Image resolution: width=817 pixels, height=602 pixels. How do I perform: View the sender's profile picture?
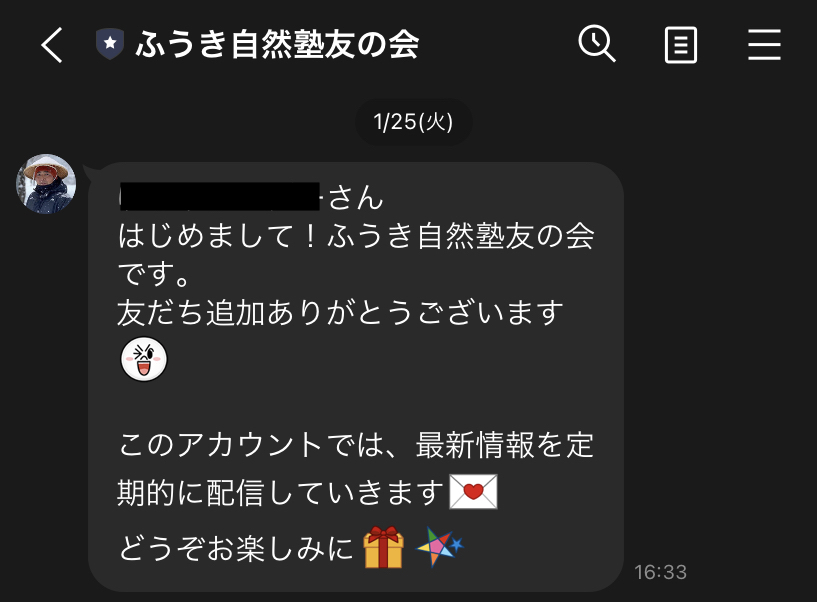pos(46,184)
